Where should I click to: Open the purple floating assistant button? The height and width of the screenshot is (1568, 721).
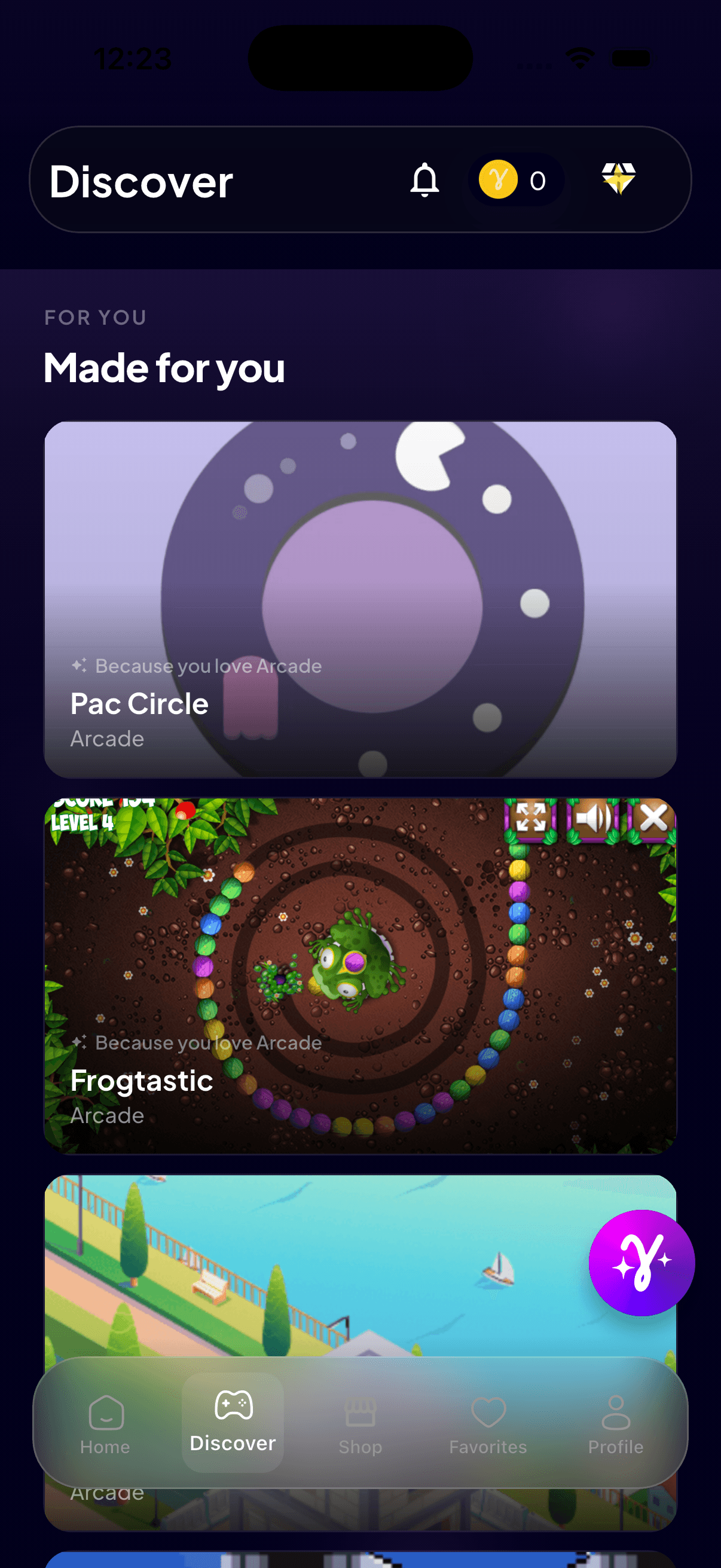coord(642,1262)
